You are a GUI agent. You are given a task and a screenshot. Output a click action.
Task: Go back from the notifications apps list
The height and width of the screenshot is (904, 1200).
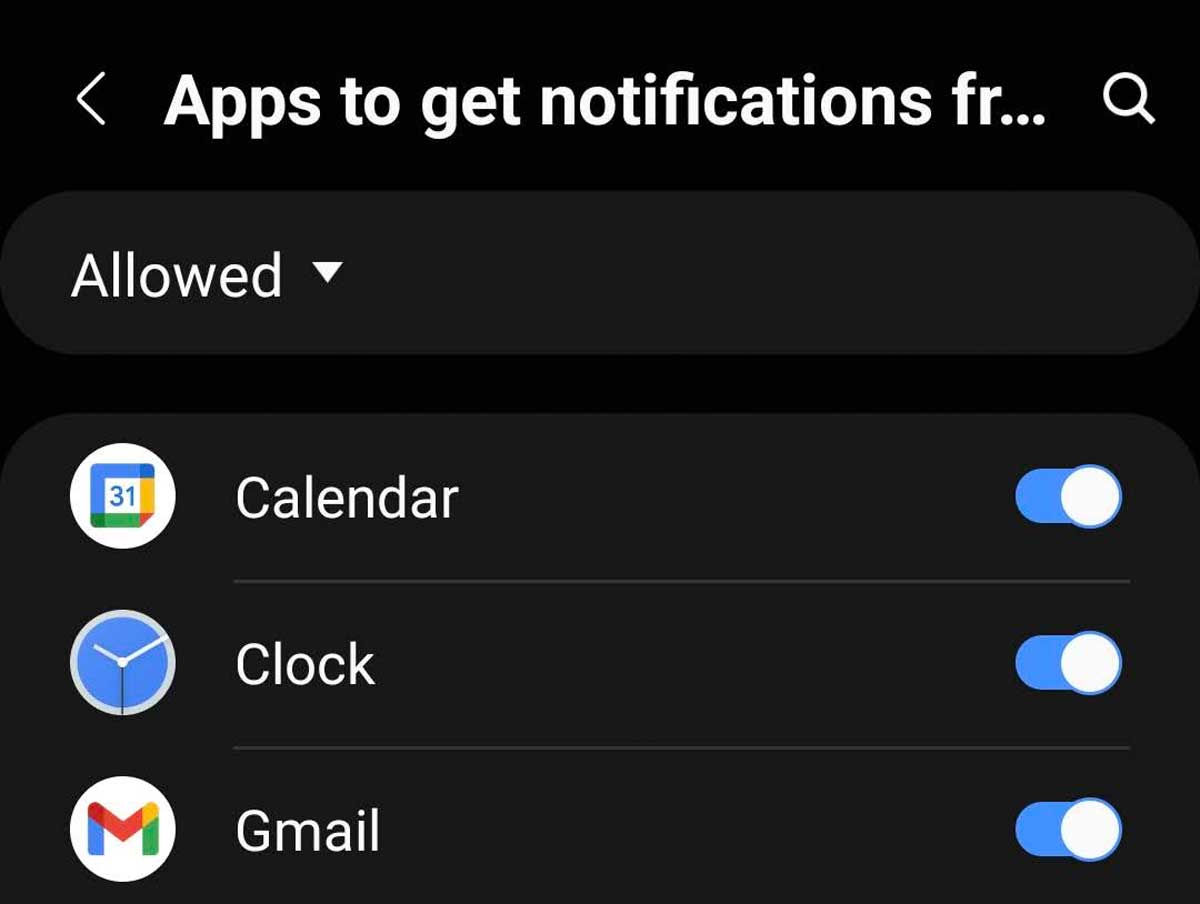[x=91, y=100]
